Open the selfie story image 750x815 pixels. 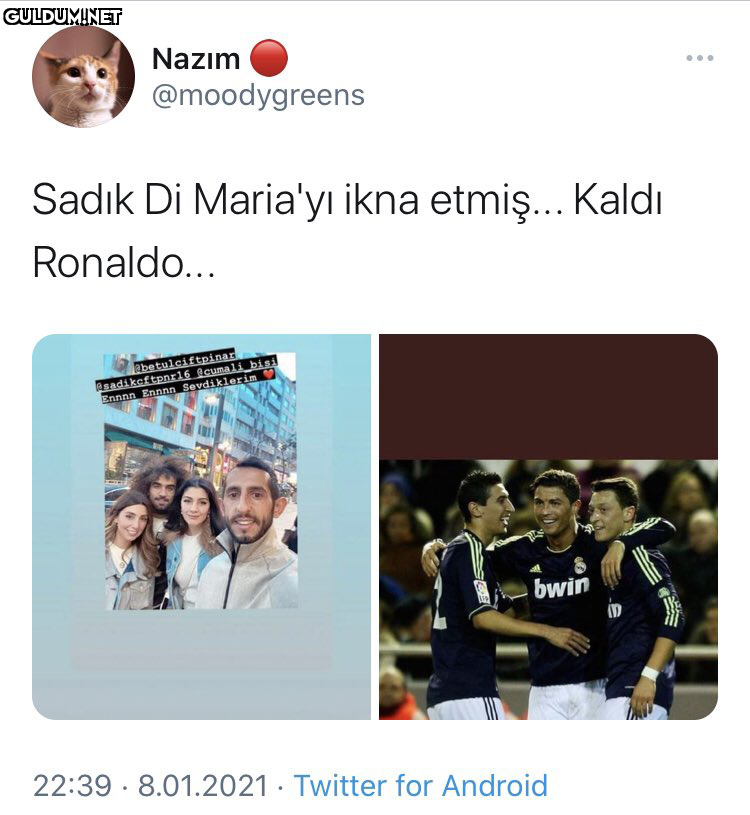point(201,527)
